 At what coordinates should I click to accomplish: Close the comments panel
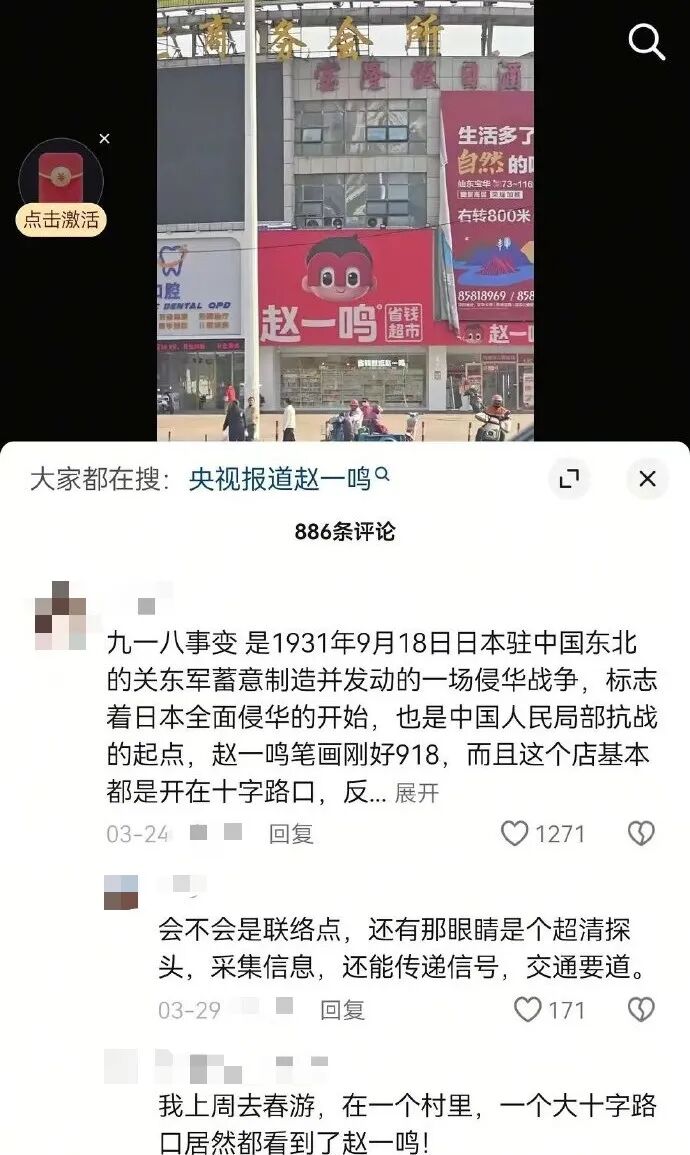[x=647, y=479]
